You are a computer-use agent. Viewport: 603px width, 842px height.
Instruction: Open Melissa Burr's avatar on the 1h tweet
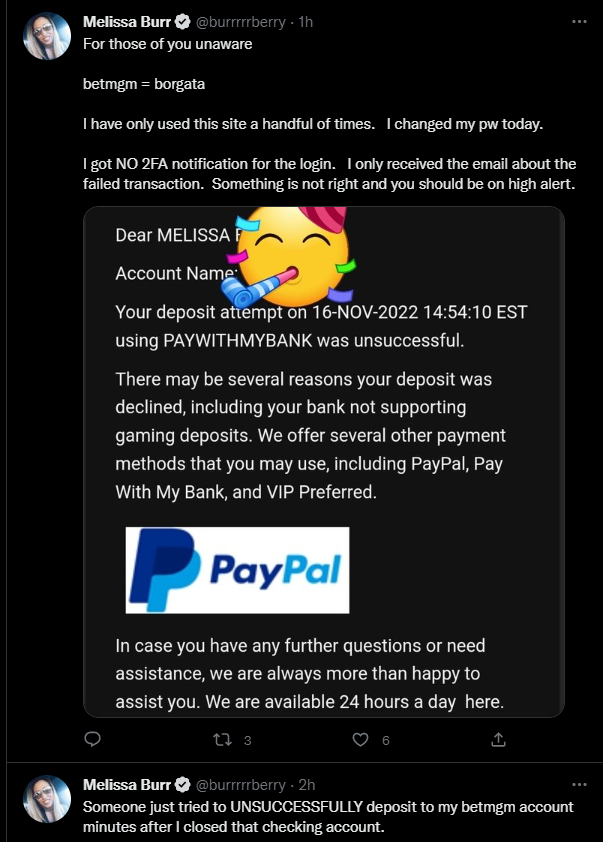pyautogui.click(x=46, y=37)
